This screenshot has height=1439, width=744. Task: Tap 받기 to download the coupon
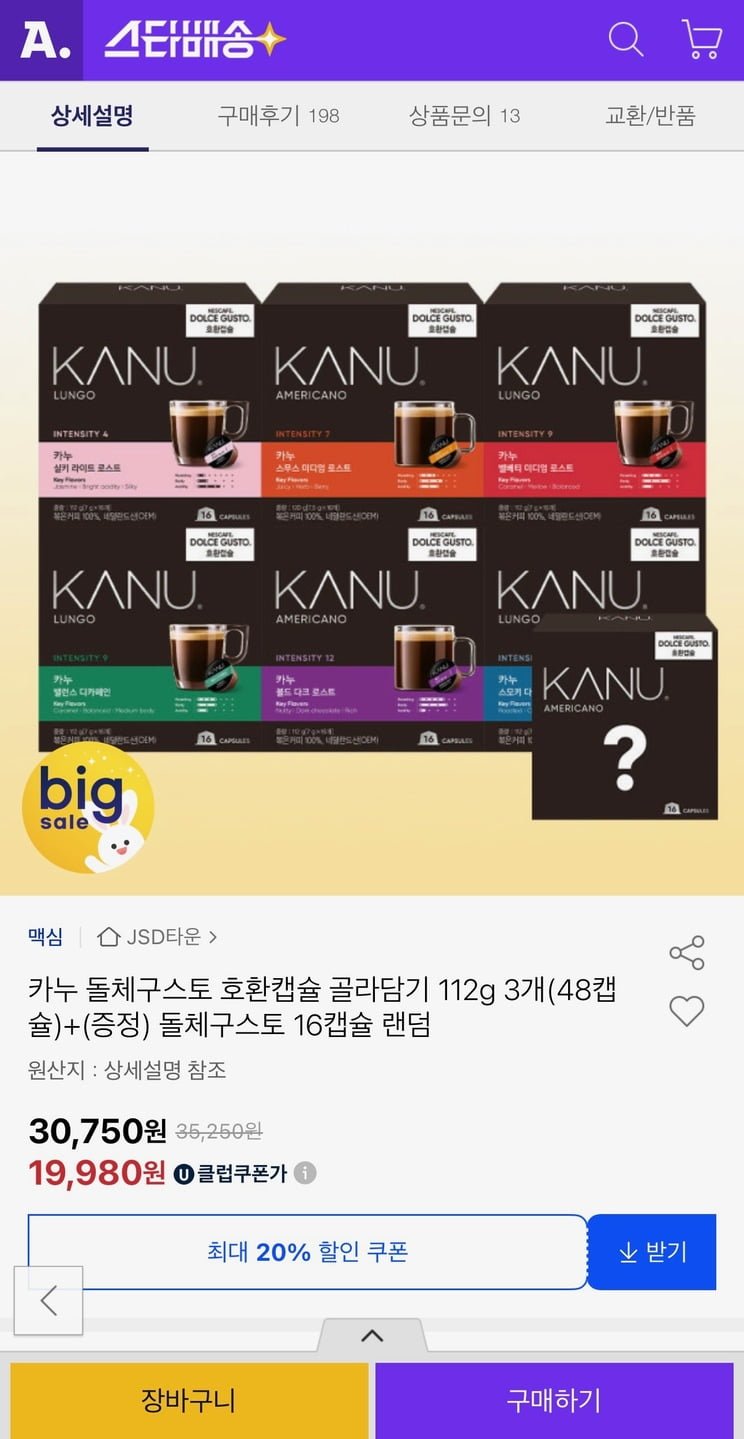pyautogui.click(x=652, y=1252)
